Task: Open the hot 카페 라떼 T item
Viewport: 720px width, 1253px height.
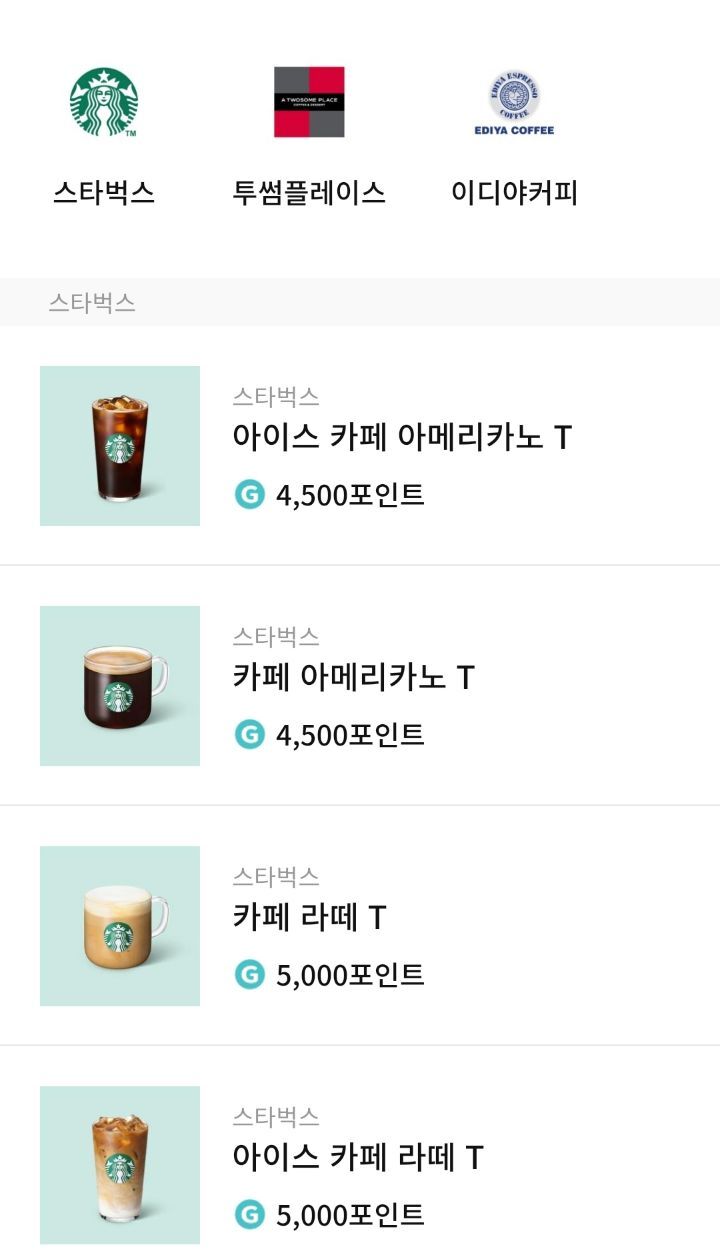Action: (309, 918)
